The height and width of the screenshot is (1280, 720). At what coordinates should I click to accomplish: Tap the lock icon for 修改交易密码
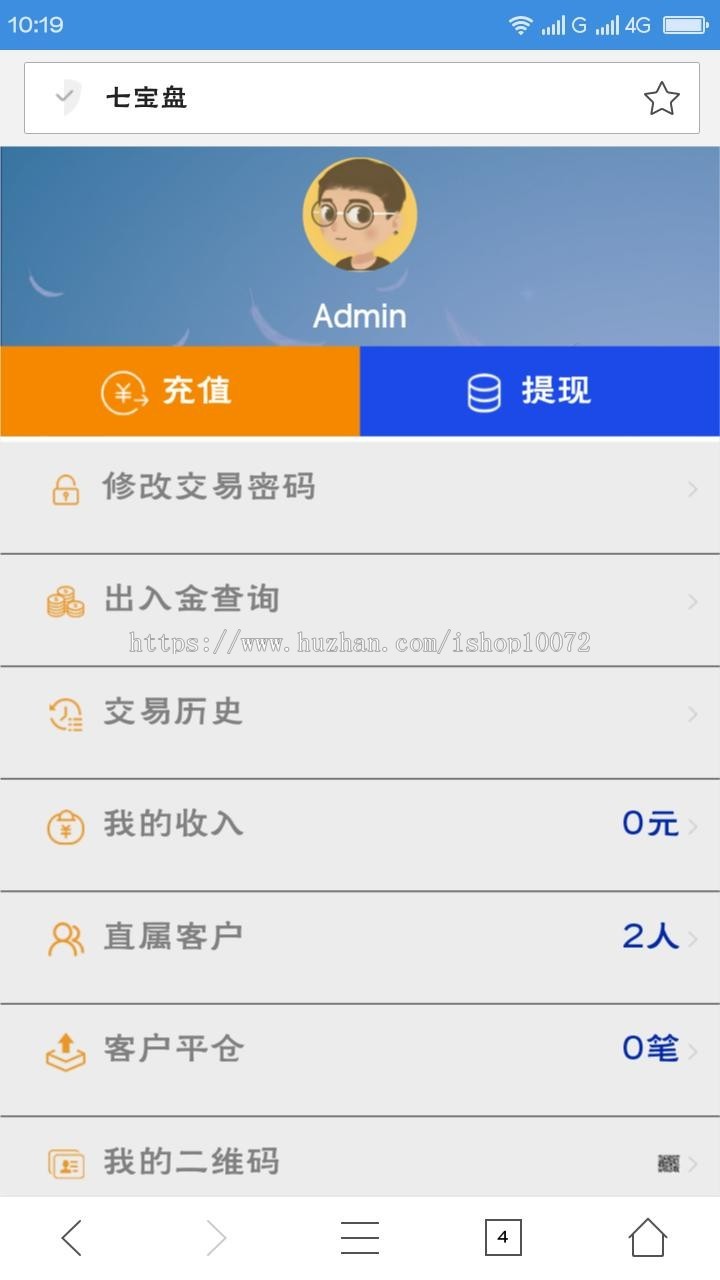pos(65,488)
